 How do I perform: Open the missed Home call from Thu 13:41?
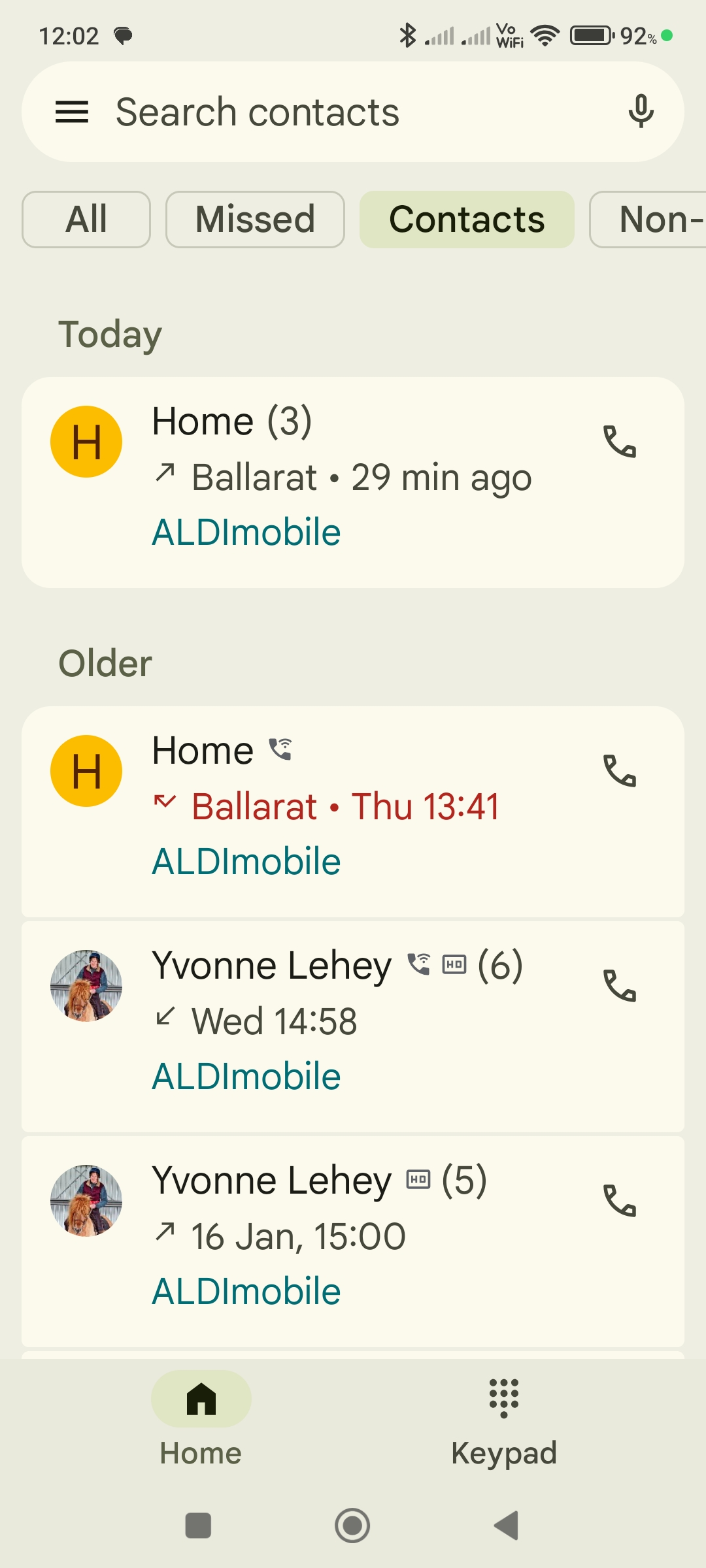tap(340, 807)
